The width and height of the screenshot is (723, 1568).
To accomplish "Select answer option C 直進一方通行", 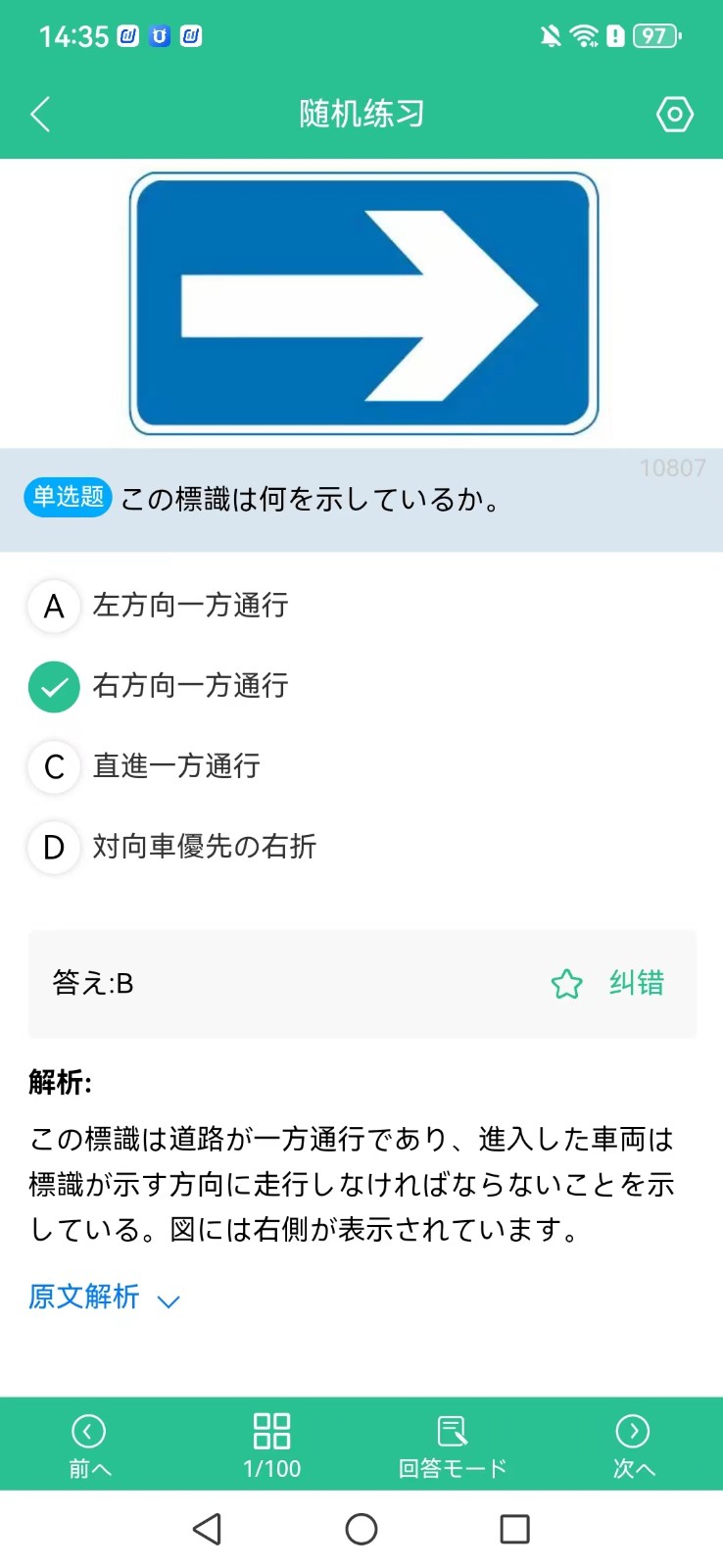I will click(x=176, y=767).
